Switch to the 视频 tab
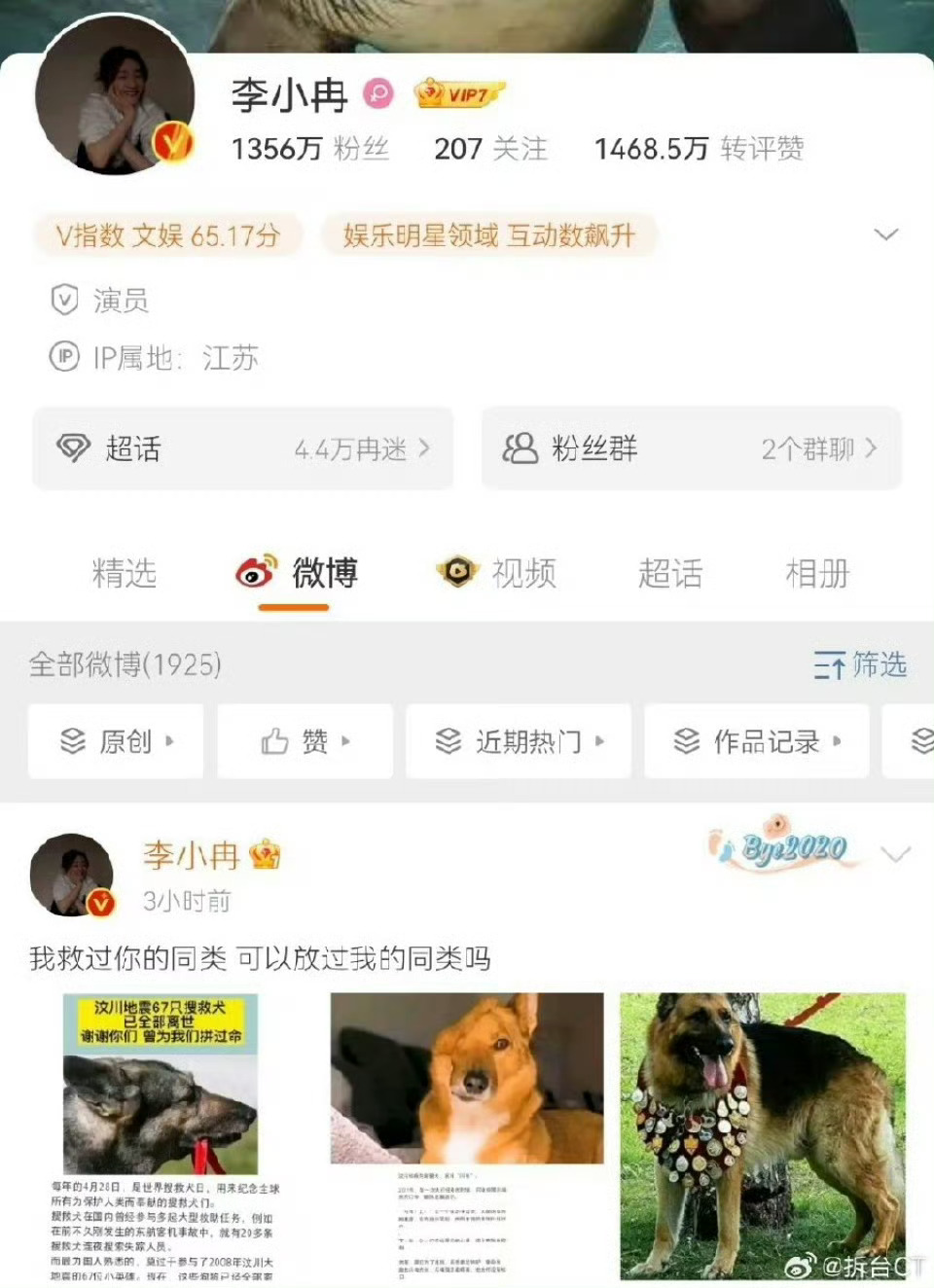Image resolution: width=934 pixels, height=1288 pixels. 498,573
